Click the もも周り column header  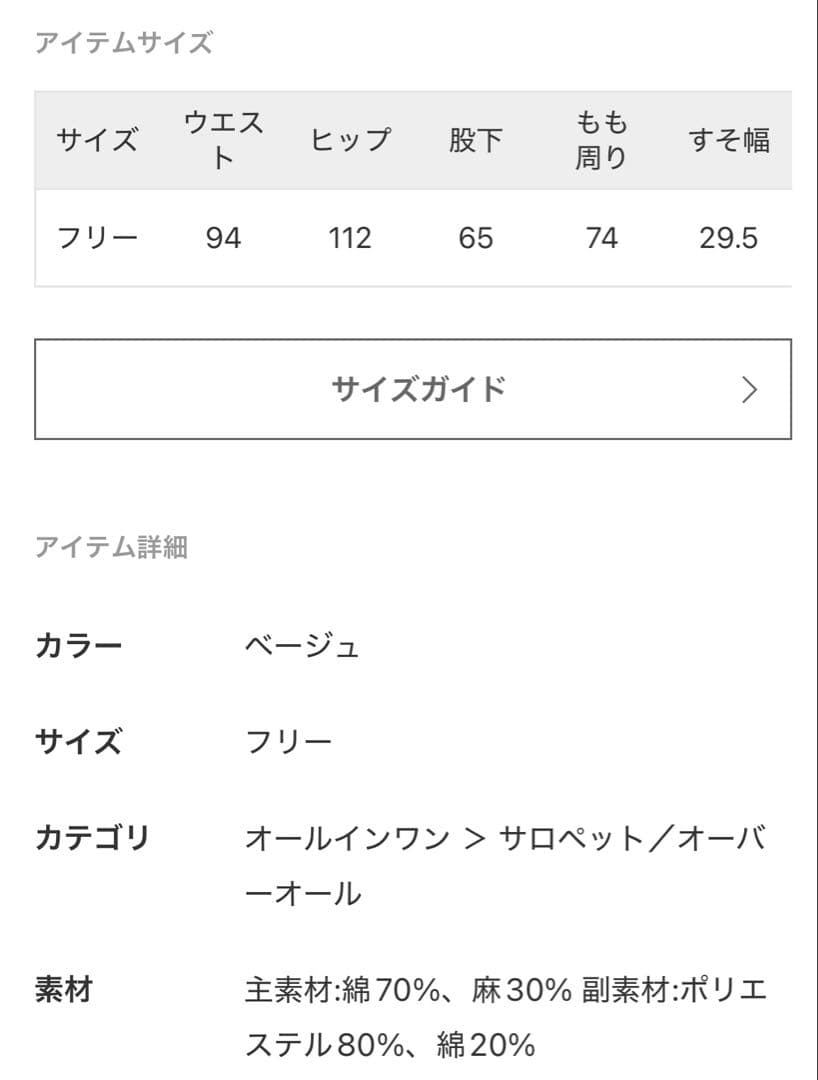pos(601,138)
